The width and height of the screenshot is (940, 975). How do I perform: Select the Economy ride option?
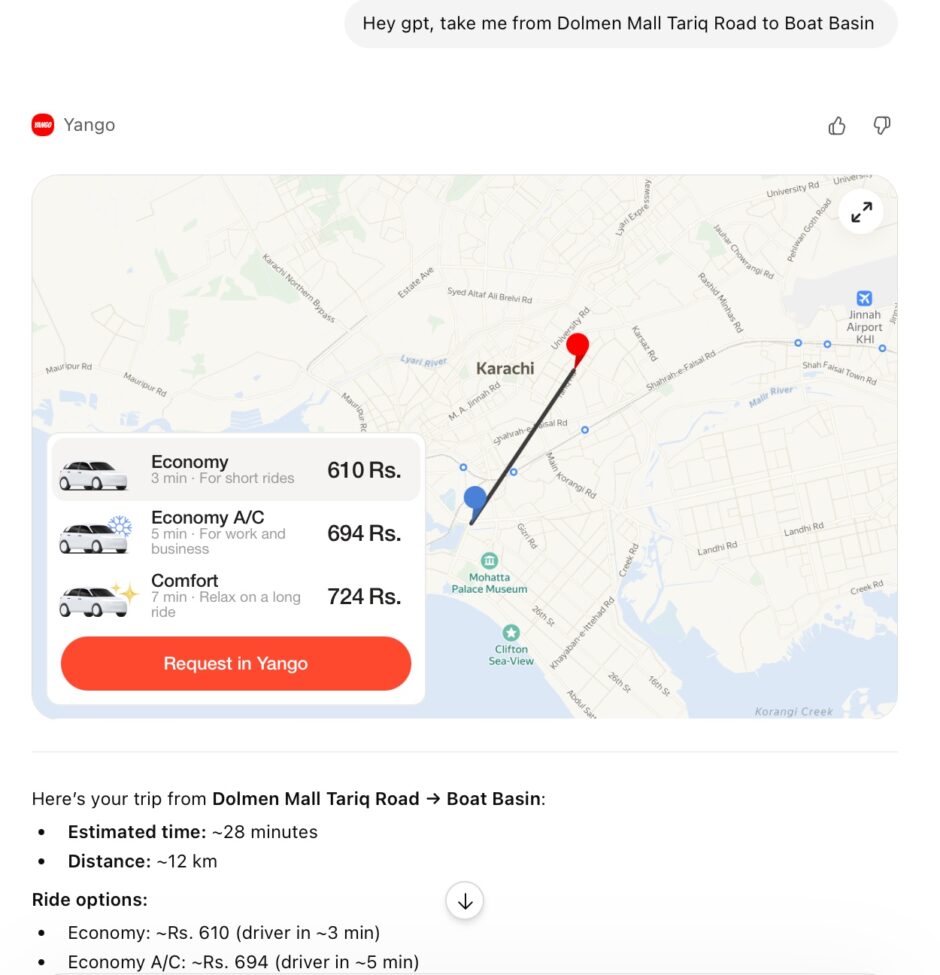pyautogui.click(x=235, y=469)
